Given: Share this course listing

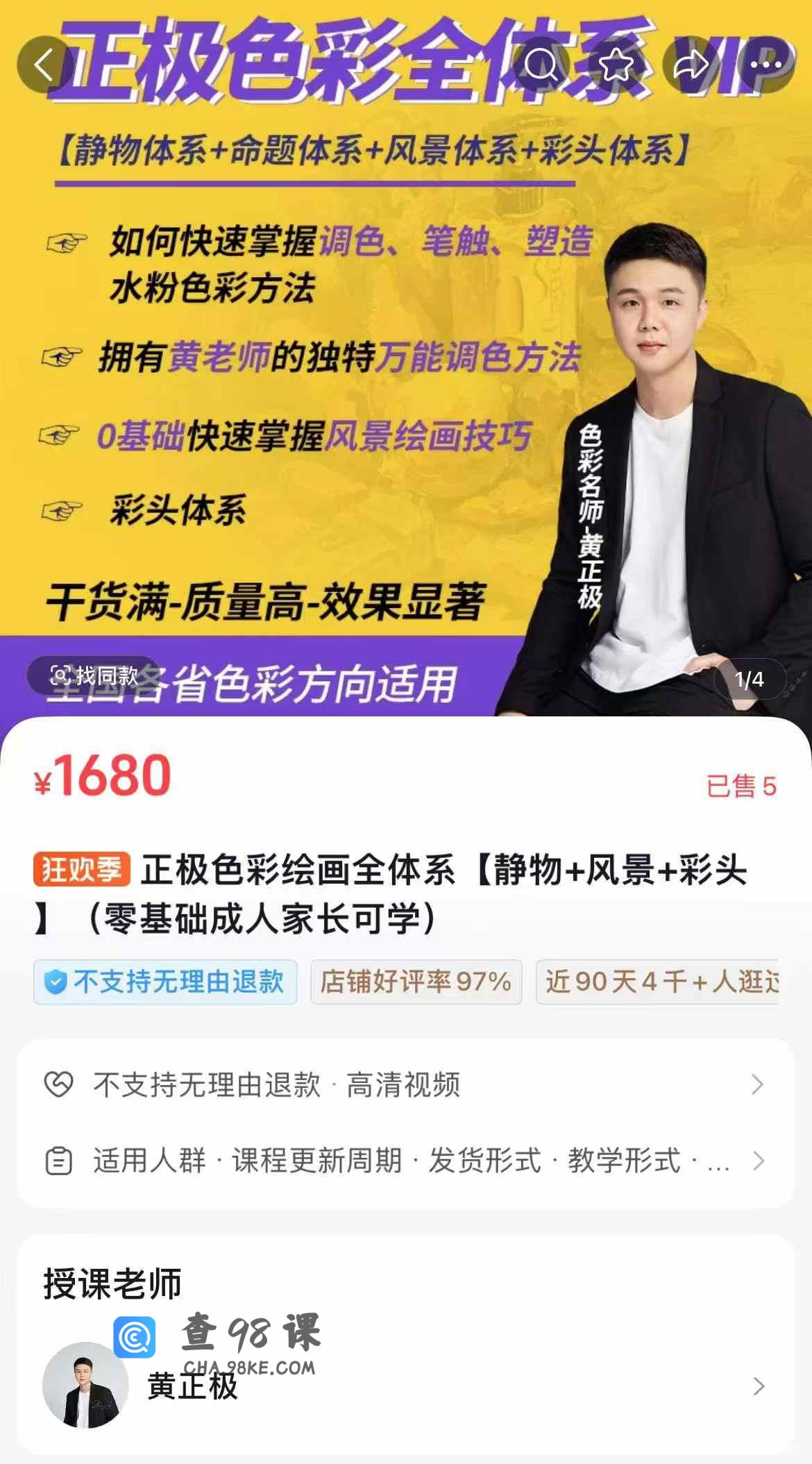Looking at the screenshot, I should click(x=691, y=65).
